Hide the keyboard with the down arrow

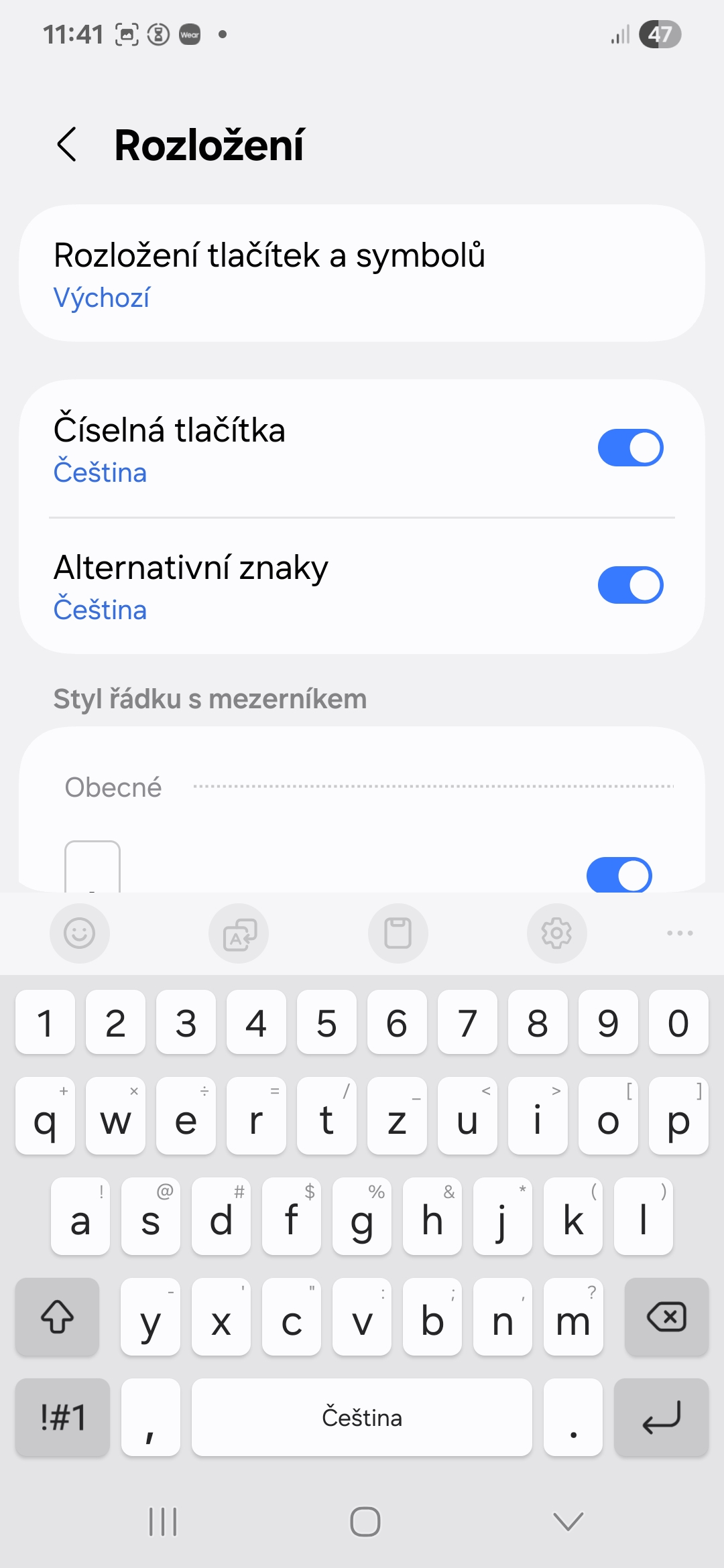pos(568,1521)
